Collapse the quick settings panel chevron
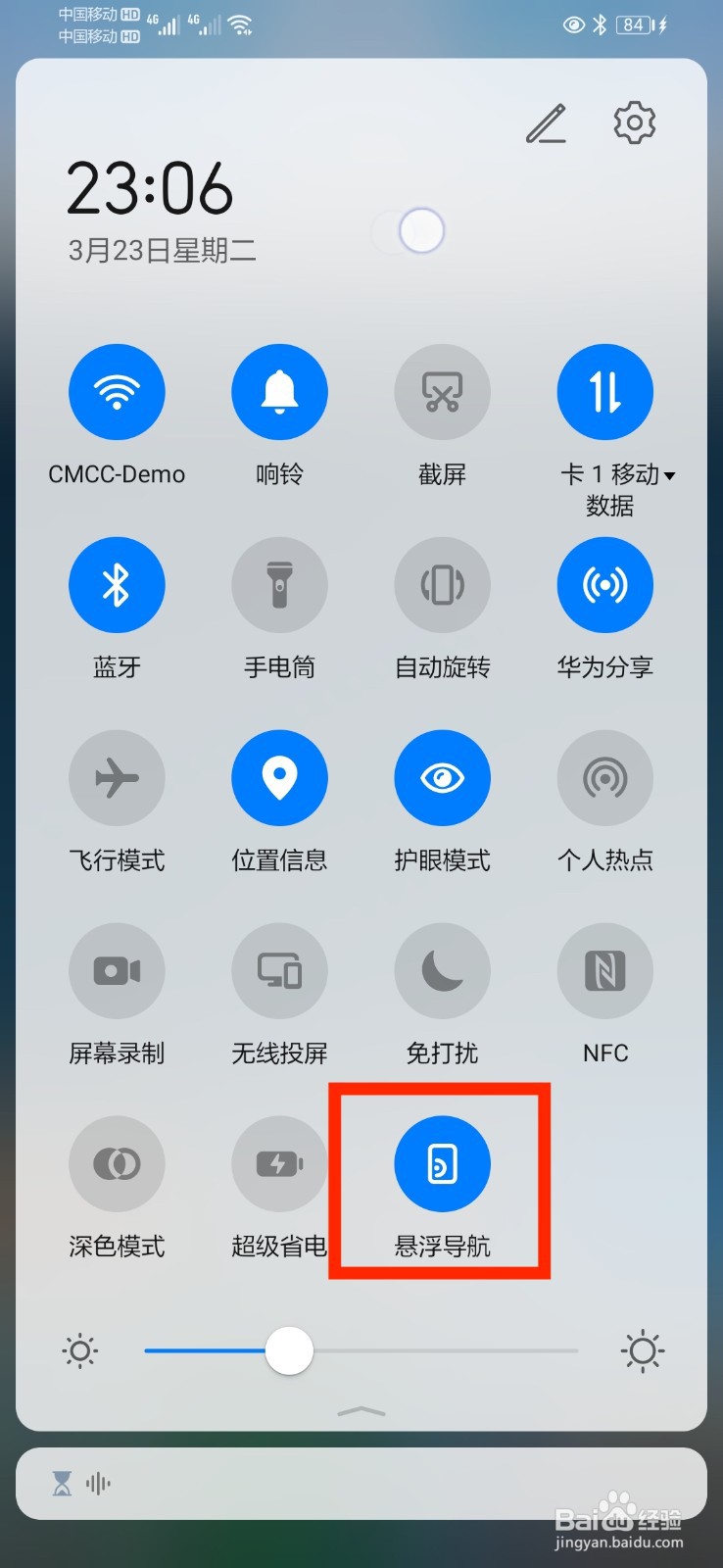Viewport: 723px width, 1568px height. click(361, 1411)
